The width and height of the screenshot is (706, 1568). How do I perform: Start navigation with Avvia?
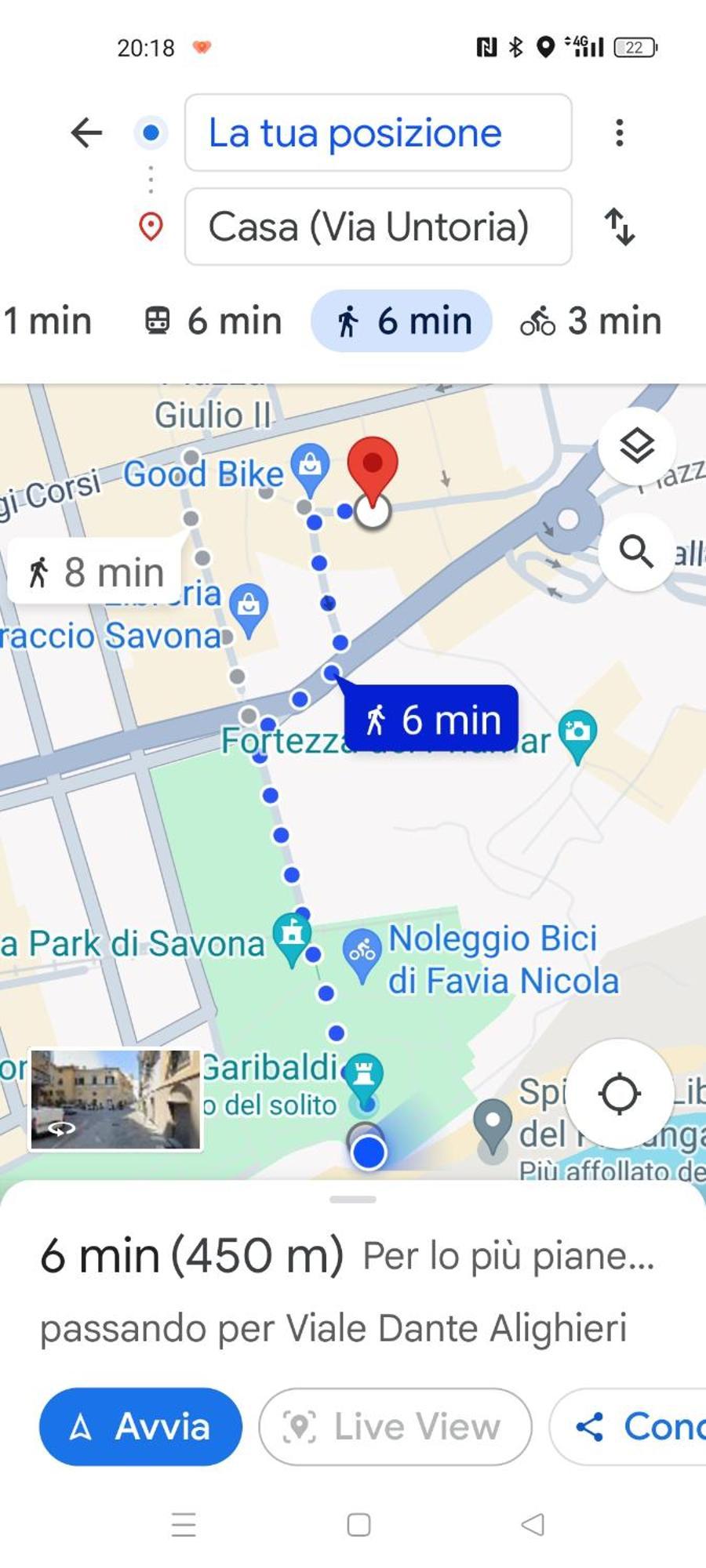(x=140, y=1426)
